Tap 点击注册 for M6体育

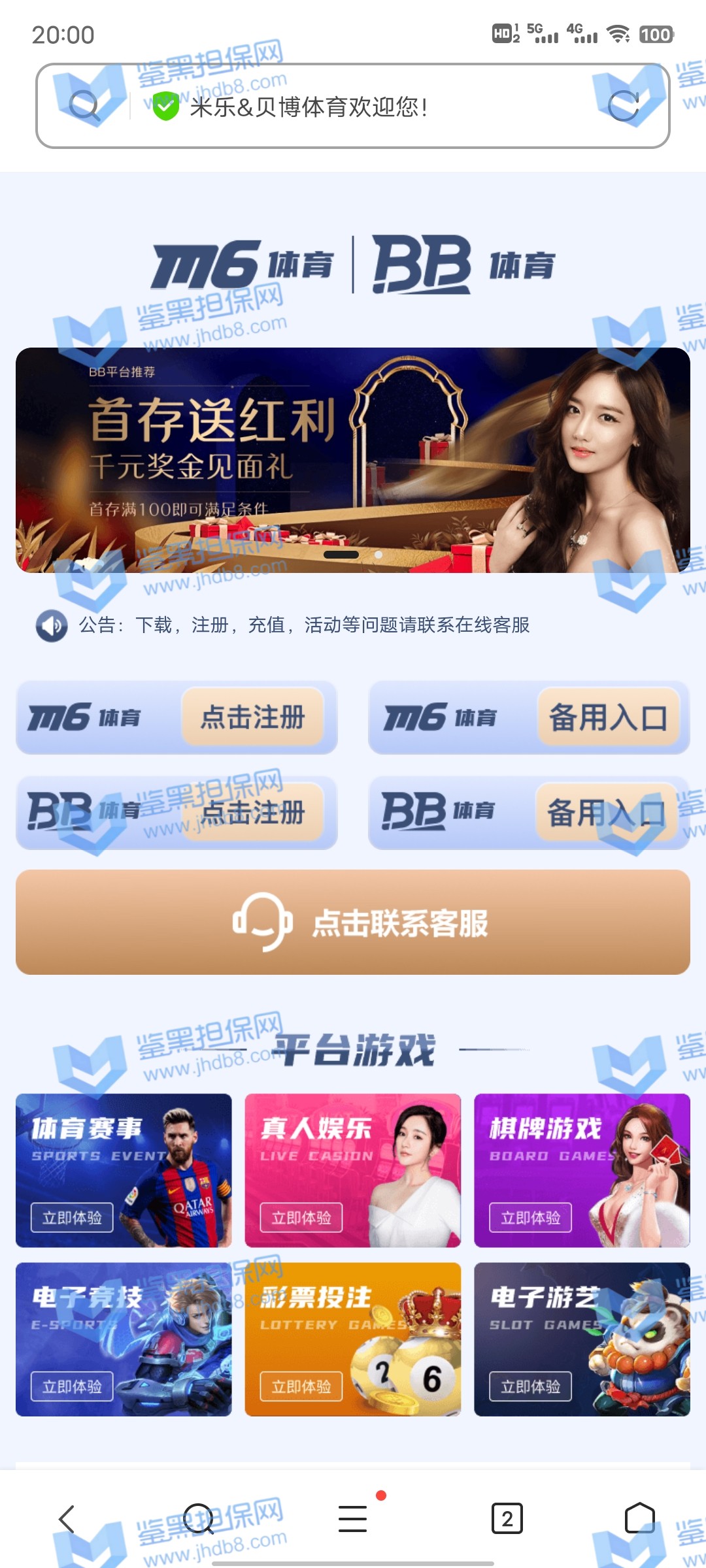(252, 717)
